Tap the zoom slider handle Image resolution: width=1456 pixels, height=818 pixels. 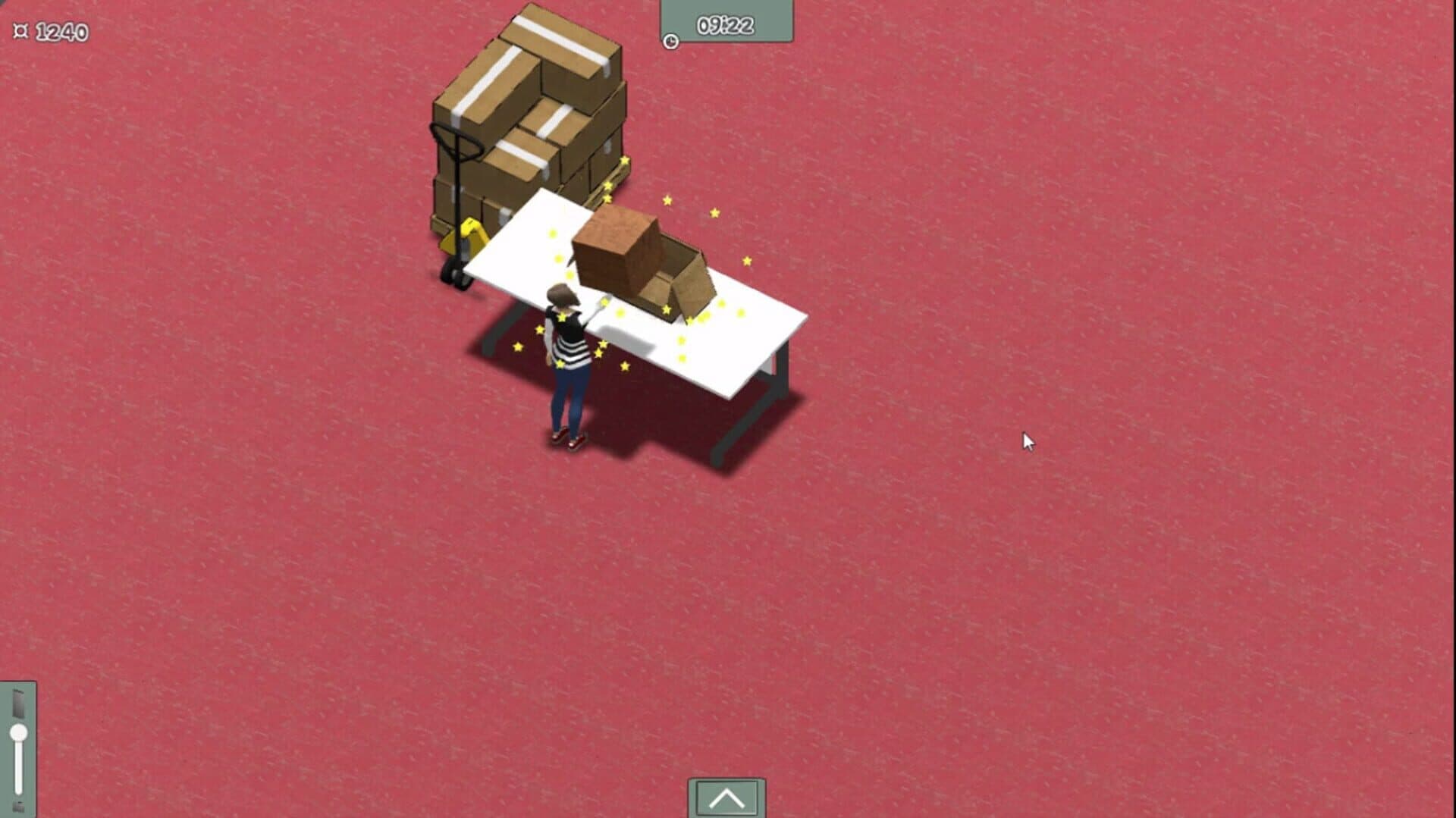coord(18,733)
